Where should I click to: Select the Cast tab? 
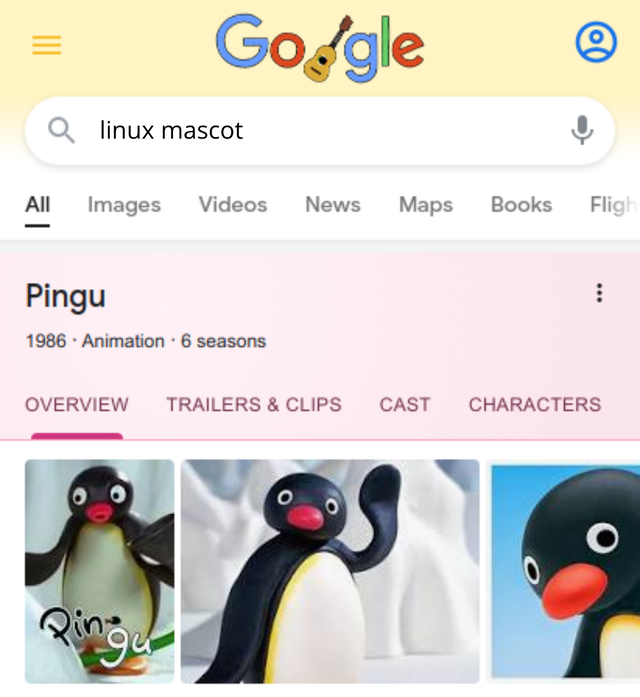[405, 405]
